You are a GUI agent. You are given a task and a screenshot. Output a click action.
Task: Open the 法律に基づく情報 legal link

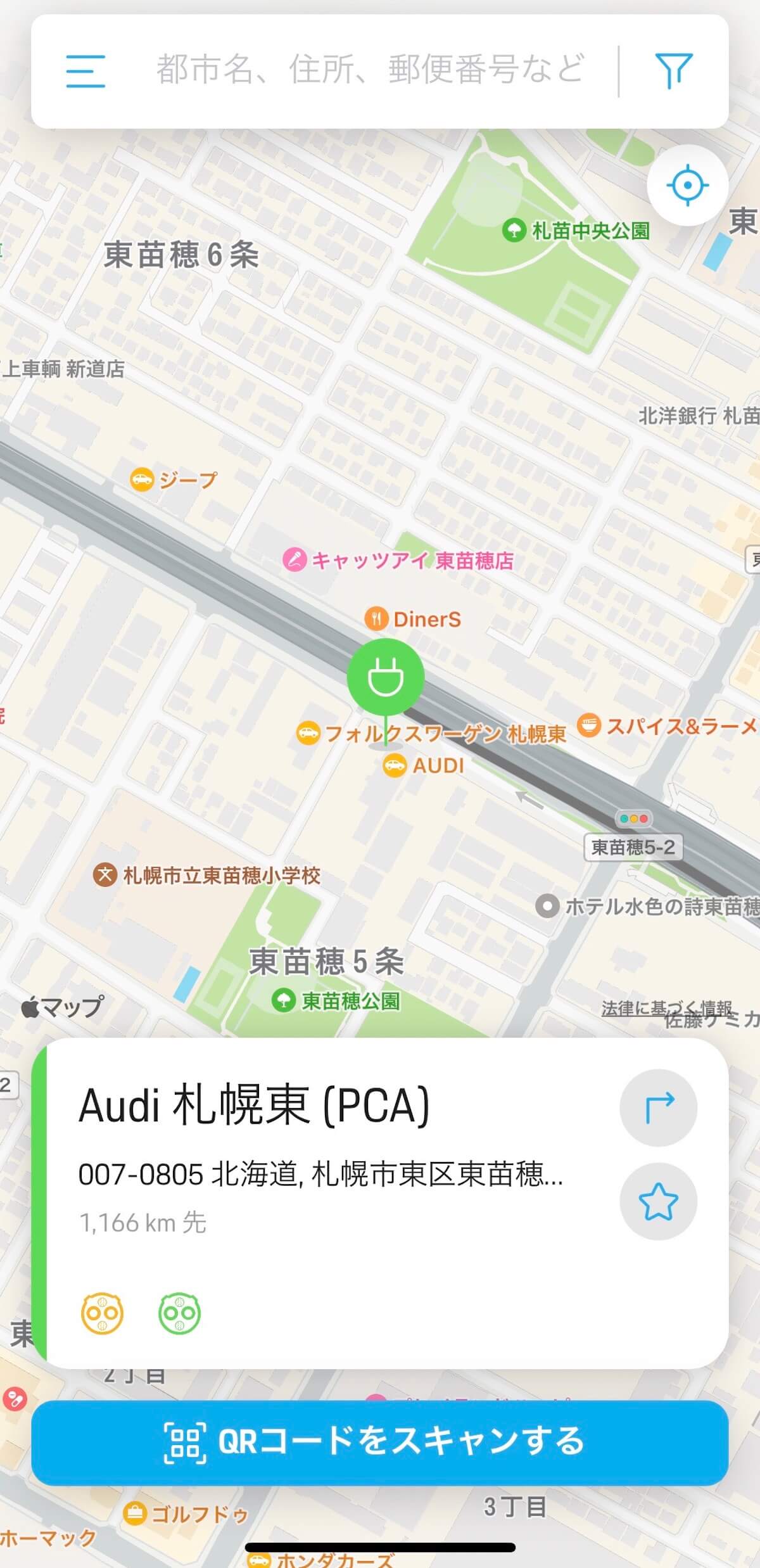tap(666, 1007)
